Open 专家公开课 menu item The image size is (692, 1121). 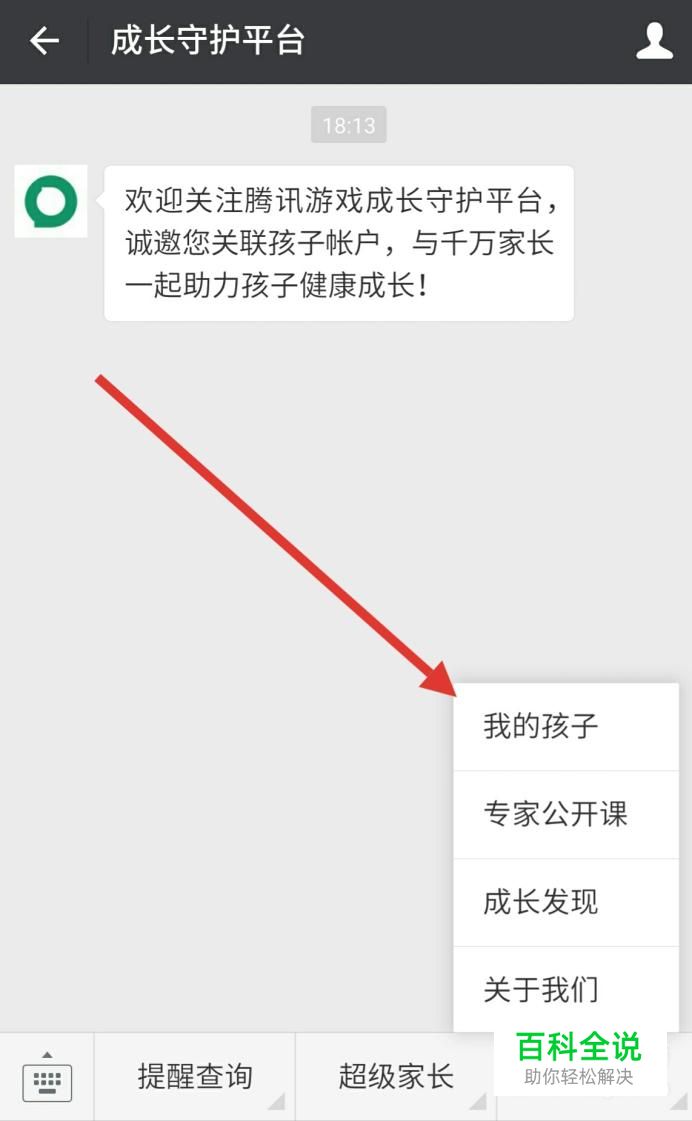point(565,814)
